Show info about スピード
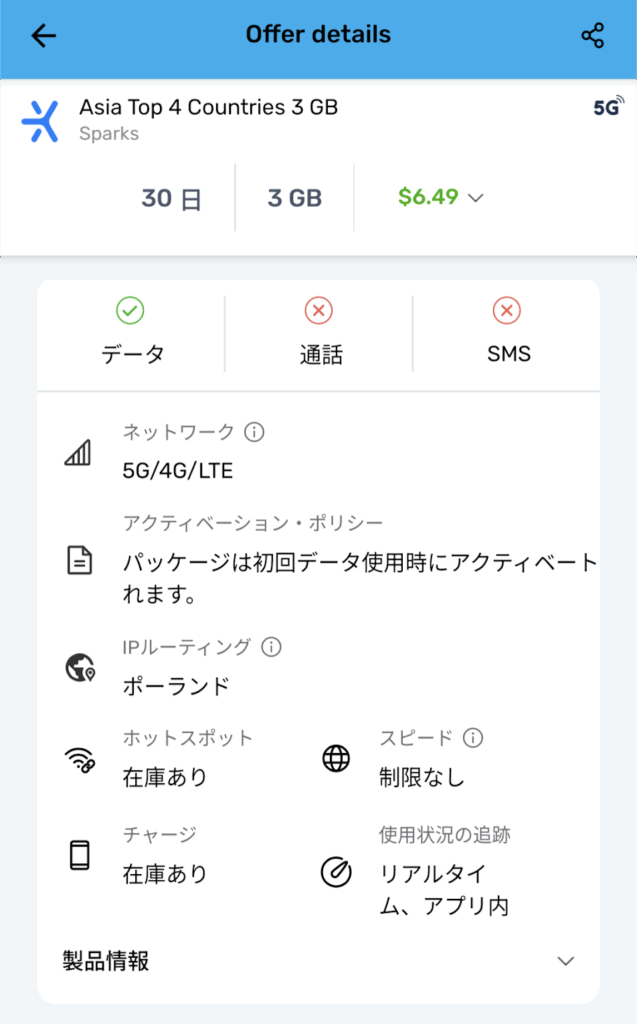This screenshot has height=1024, width=637. pyautogui.click(x=473, y=738)
